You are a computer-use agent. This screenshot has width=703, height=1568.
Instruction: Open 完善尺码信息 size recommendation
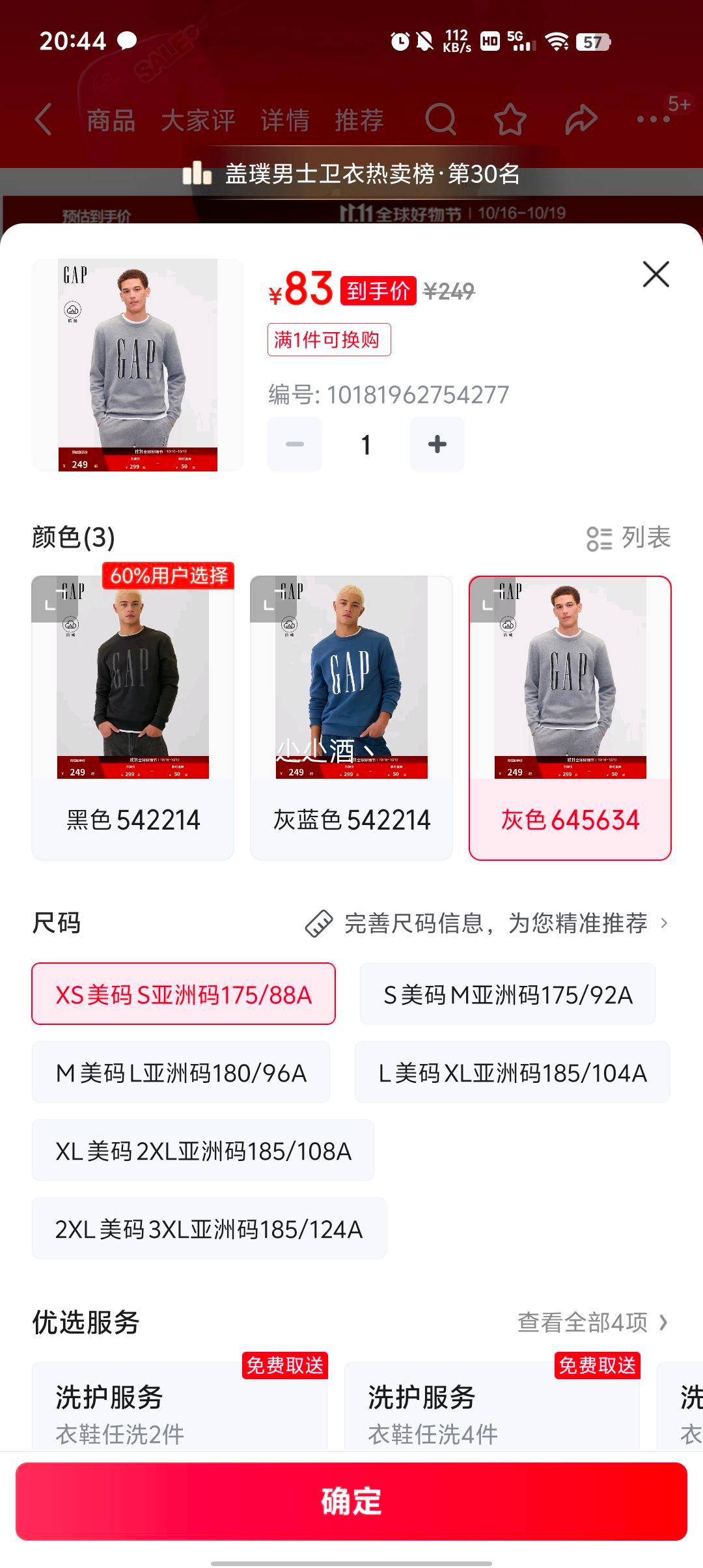486,923
